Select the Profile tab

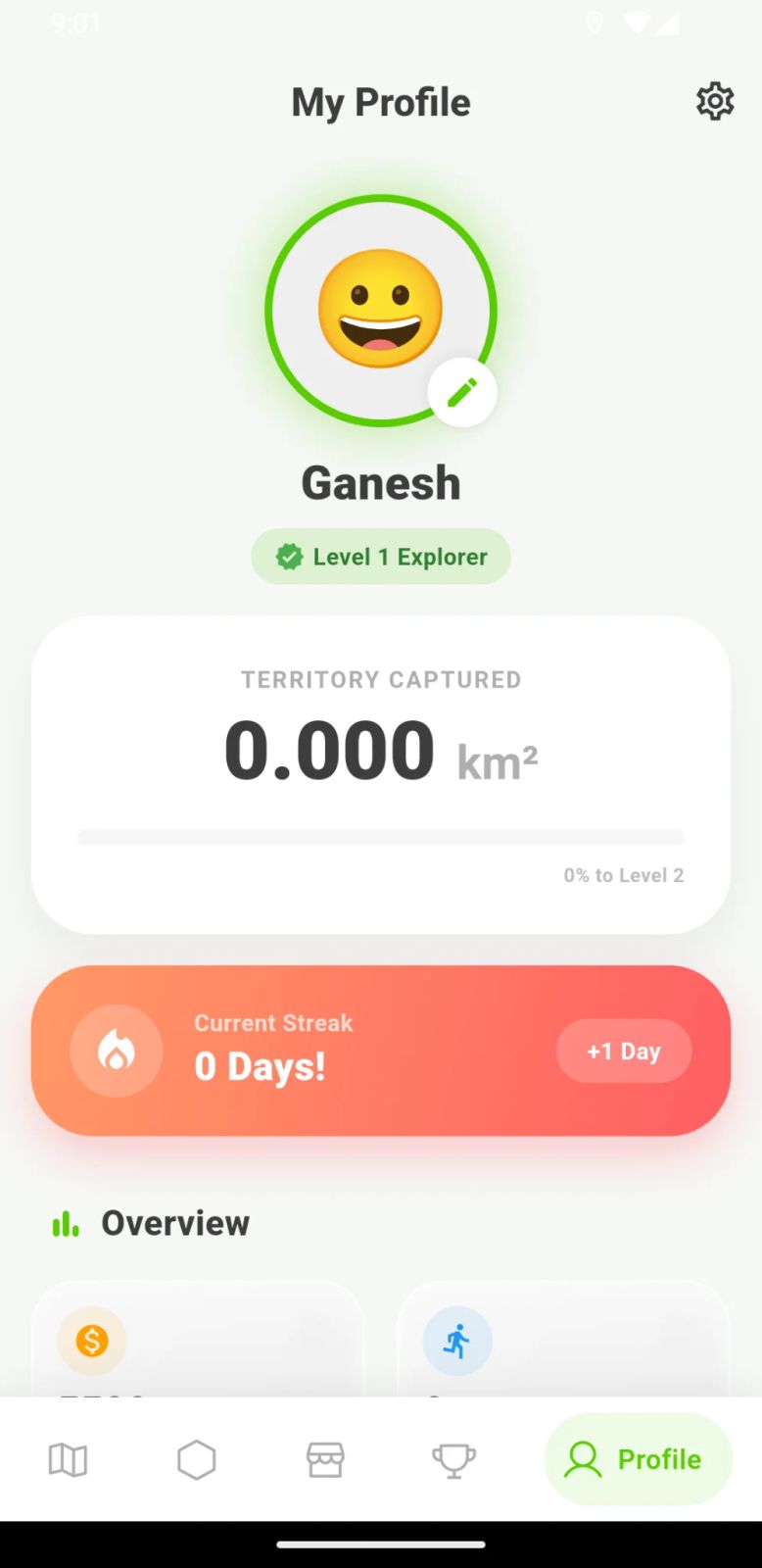click(x=638, y=1459)
